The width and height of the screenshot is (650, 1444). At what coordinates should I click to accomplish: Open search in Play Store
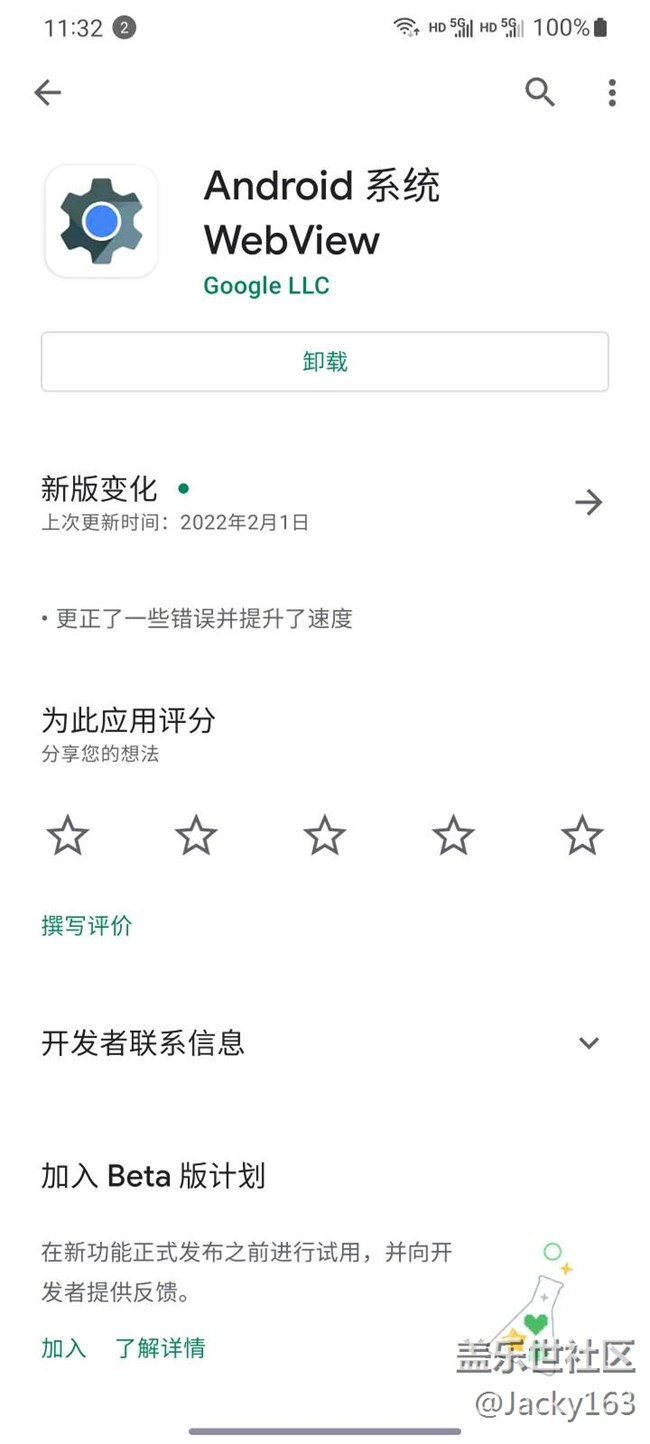pos(540,92)
